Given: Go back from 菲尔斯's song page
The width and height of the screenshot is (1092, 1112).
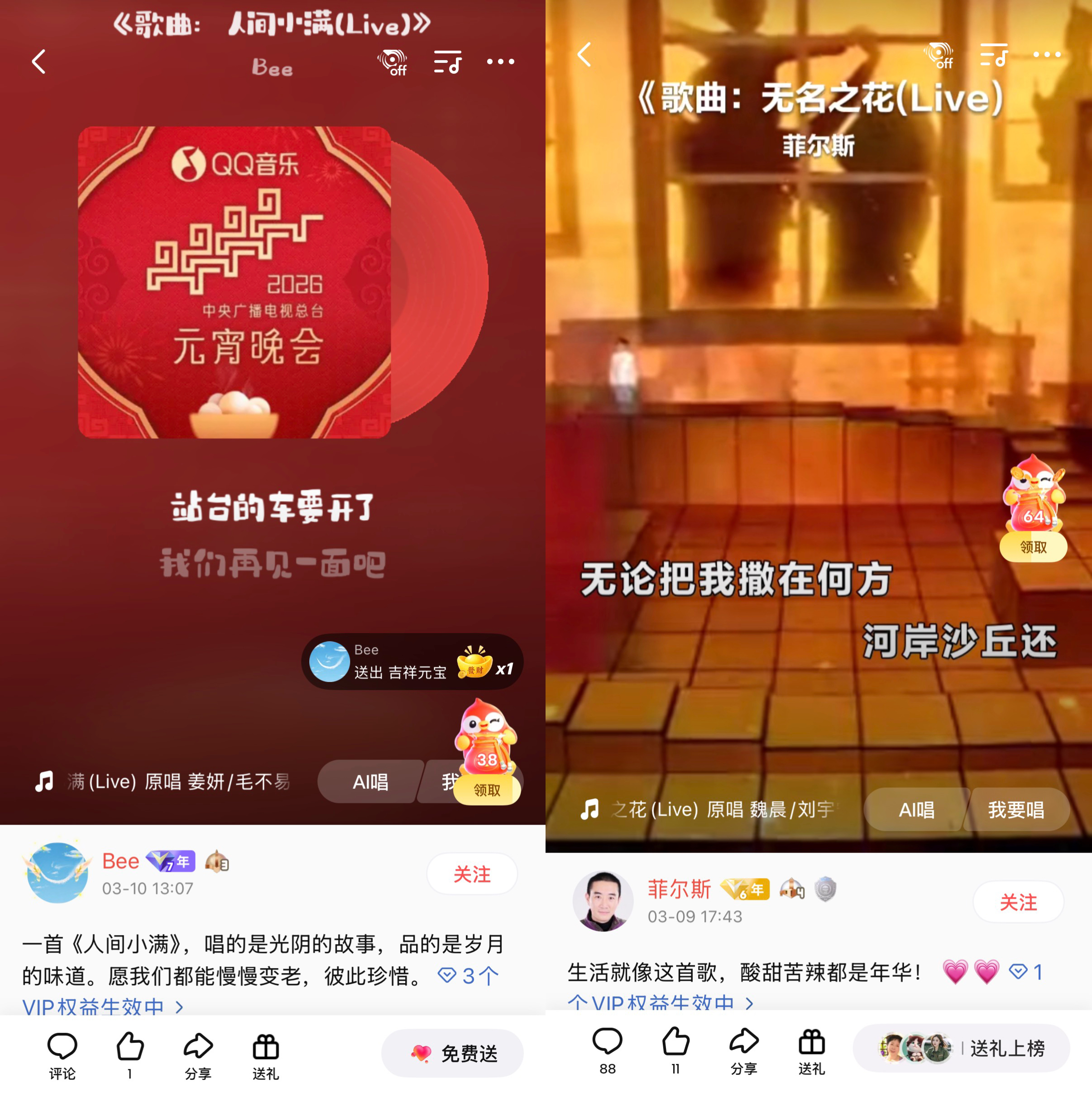Looking at the screenshot, I should 584,54.
